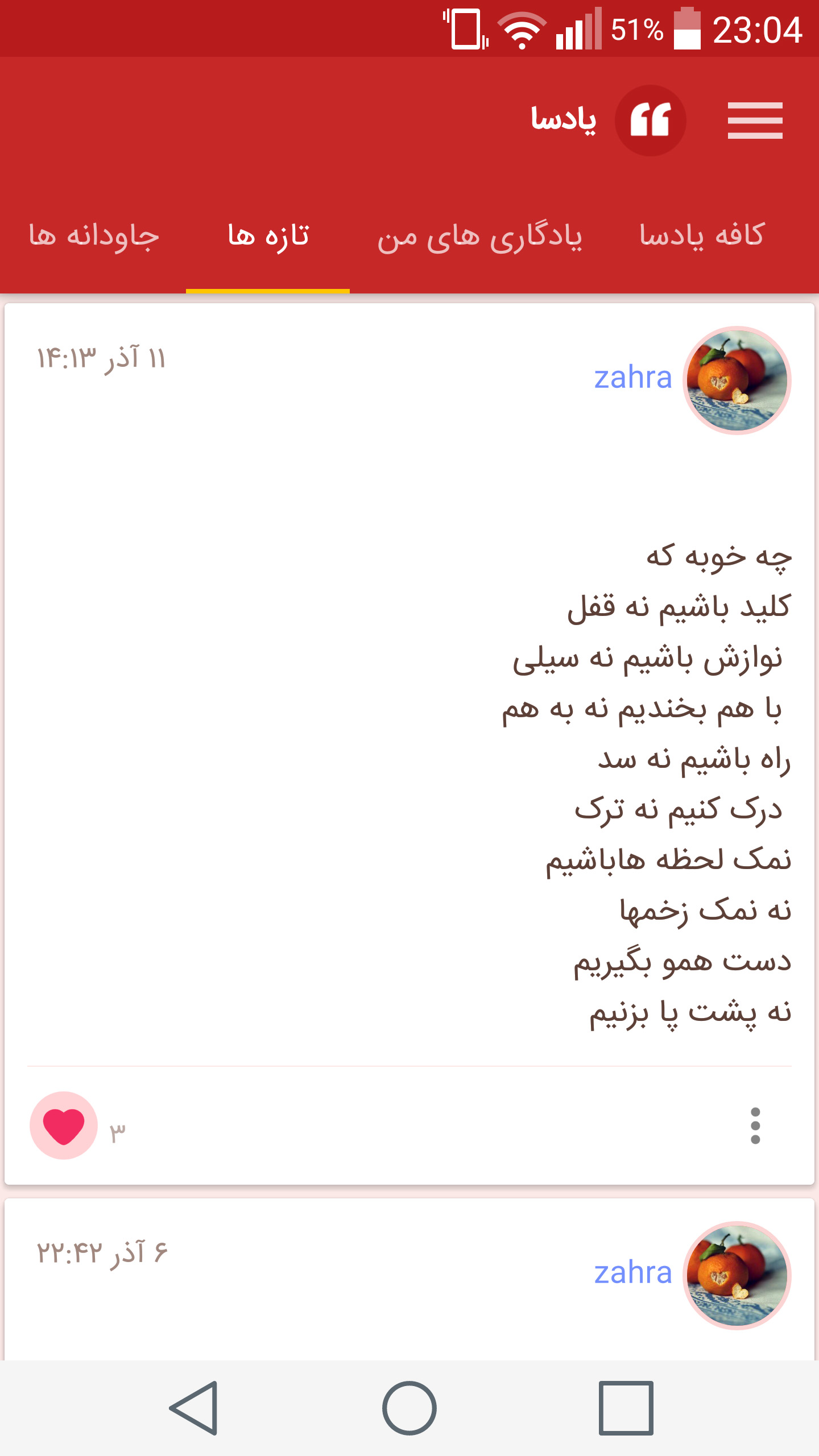The height and width of the screenshot is (1456, 819).
Task: Like zahra's post from ۱۱ آذر
Action: [x=64, y=1125]
